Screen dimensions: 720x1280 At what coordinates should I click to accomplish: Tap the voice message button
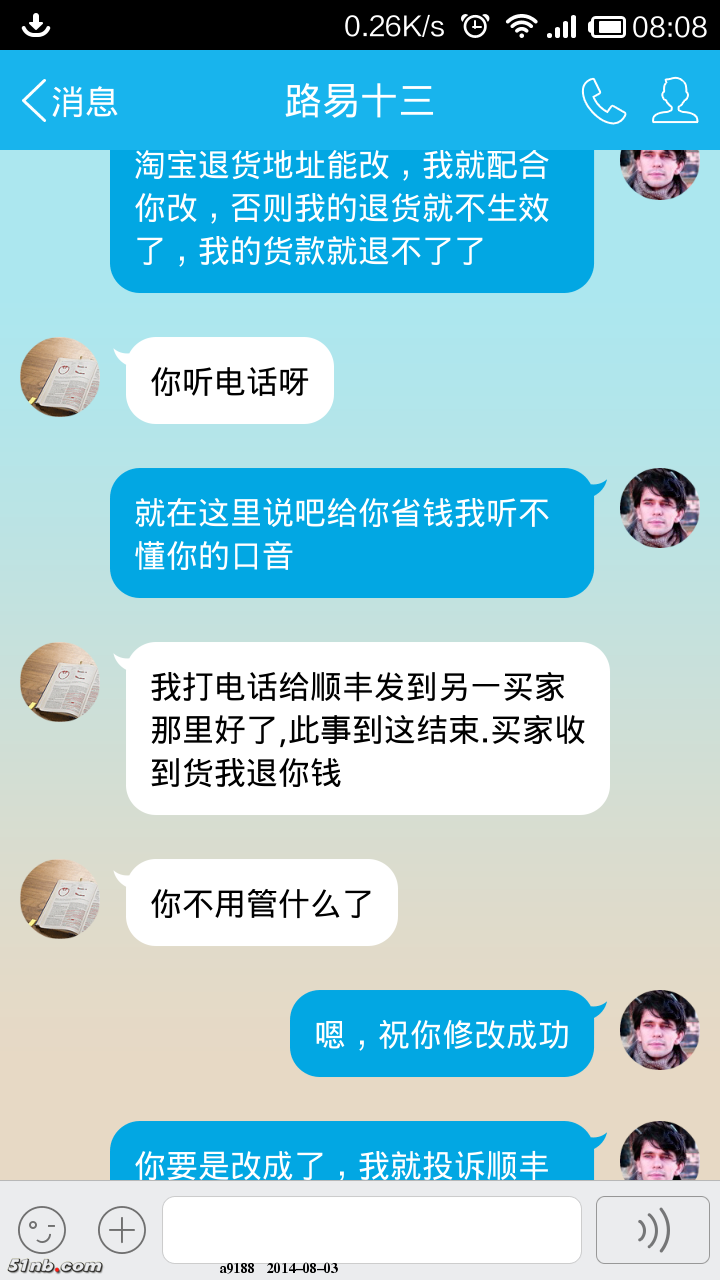click(652, 1230)
